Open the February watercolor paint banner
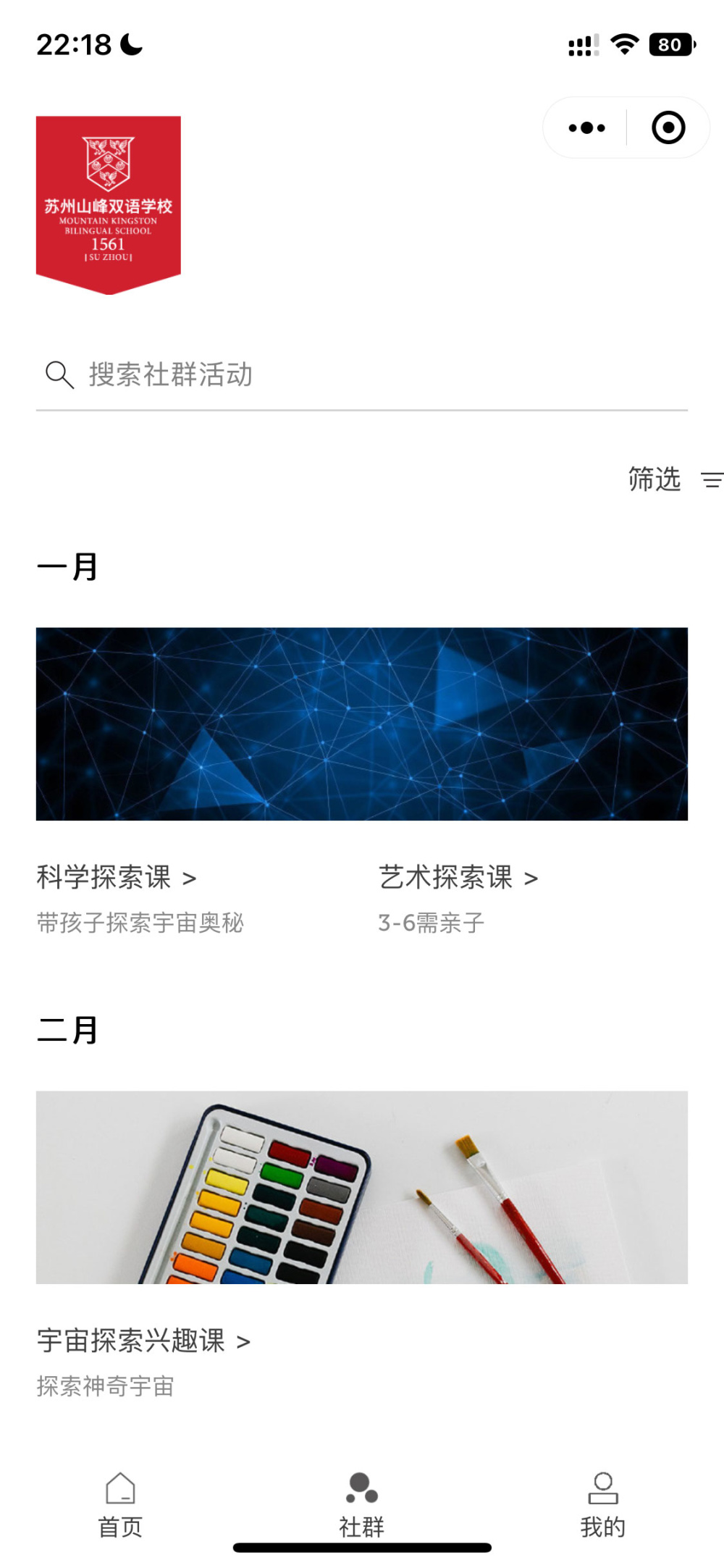 pyautogui.click(x=362, y=1187)
